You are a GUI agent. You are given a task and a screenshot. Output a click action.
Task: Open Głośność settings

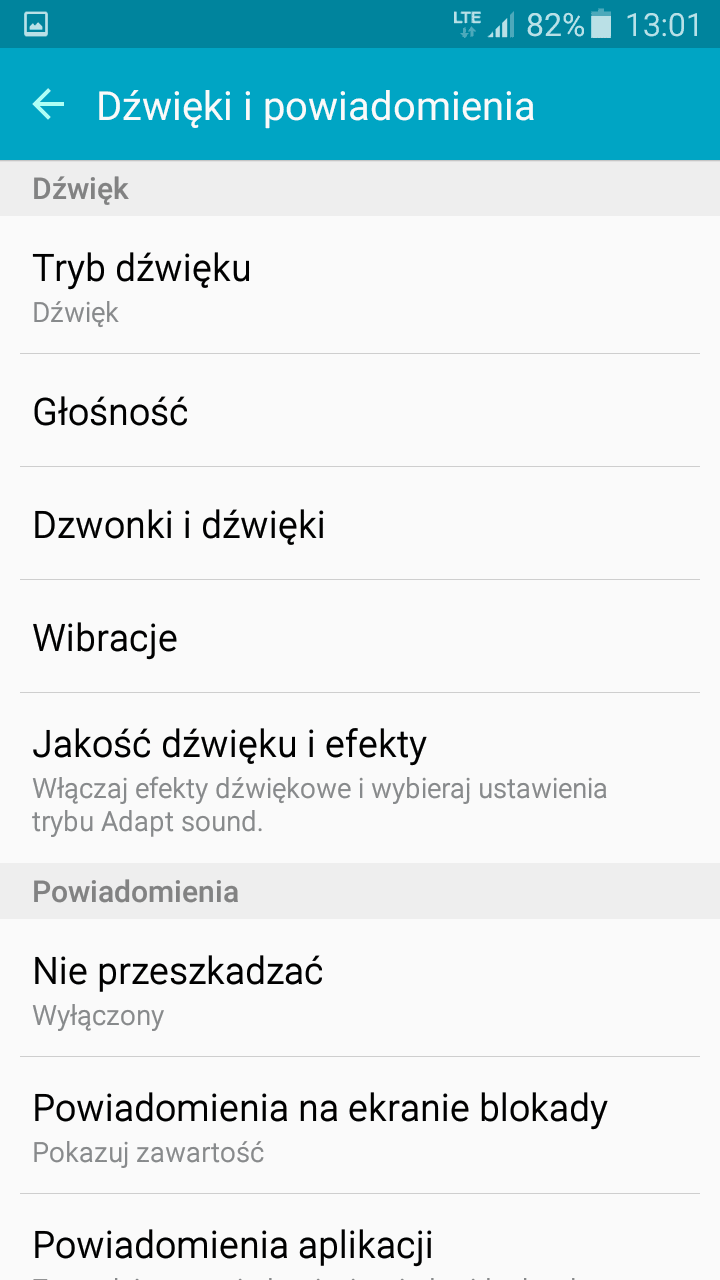tap(360, 411)
